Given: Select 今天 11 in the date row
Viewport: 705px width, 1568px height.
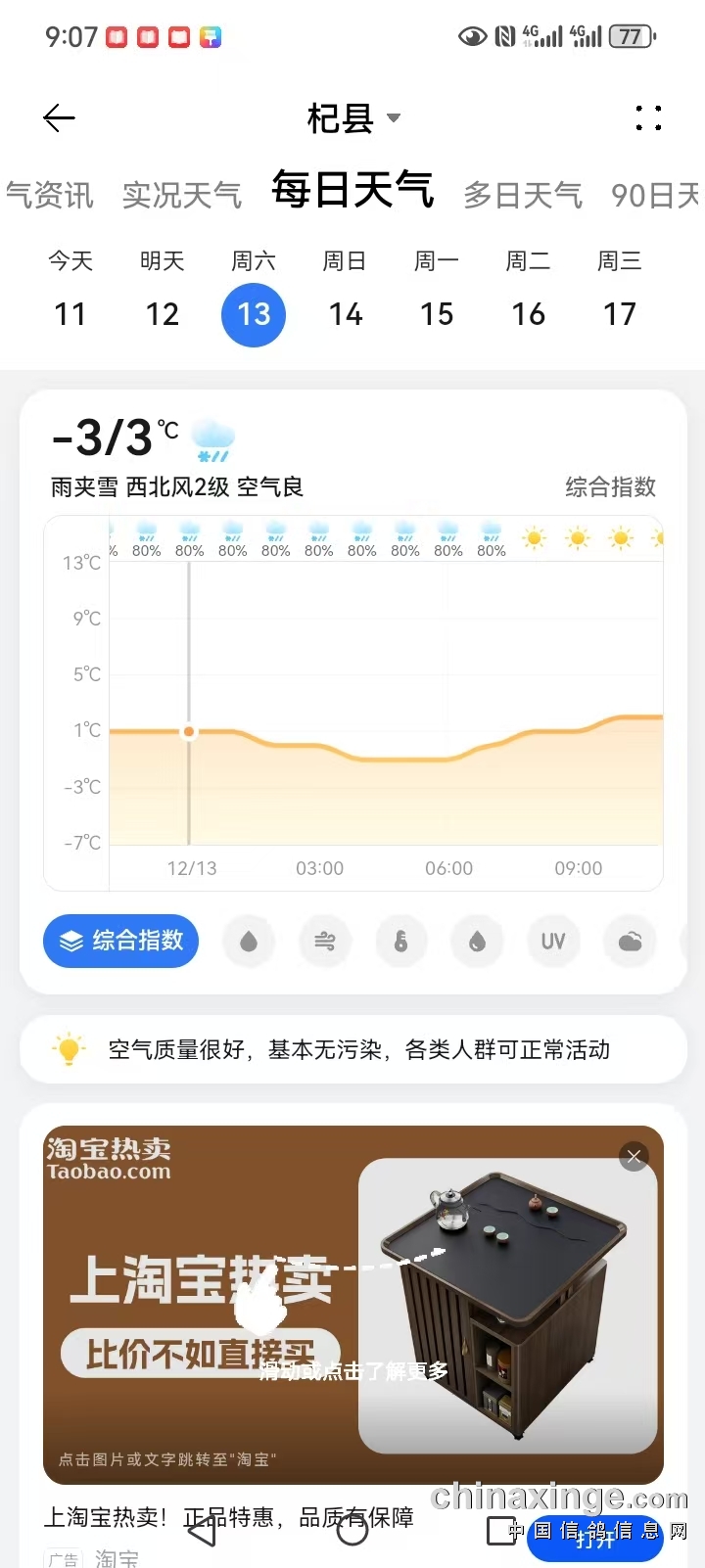Looking at the screenshot, I should (70, 294).
